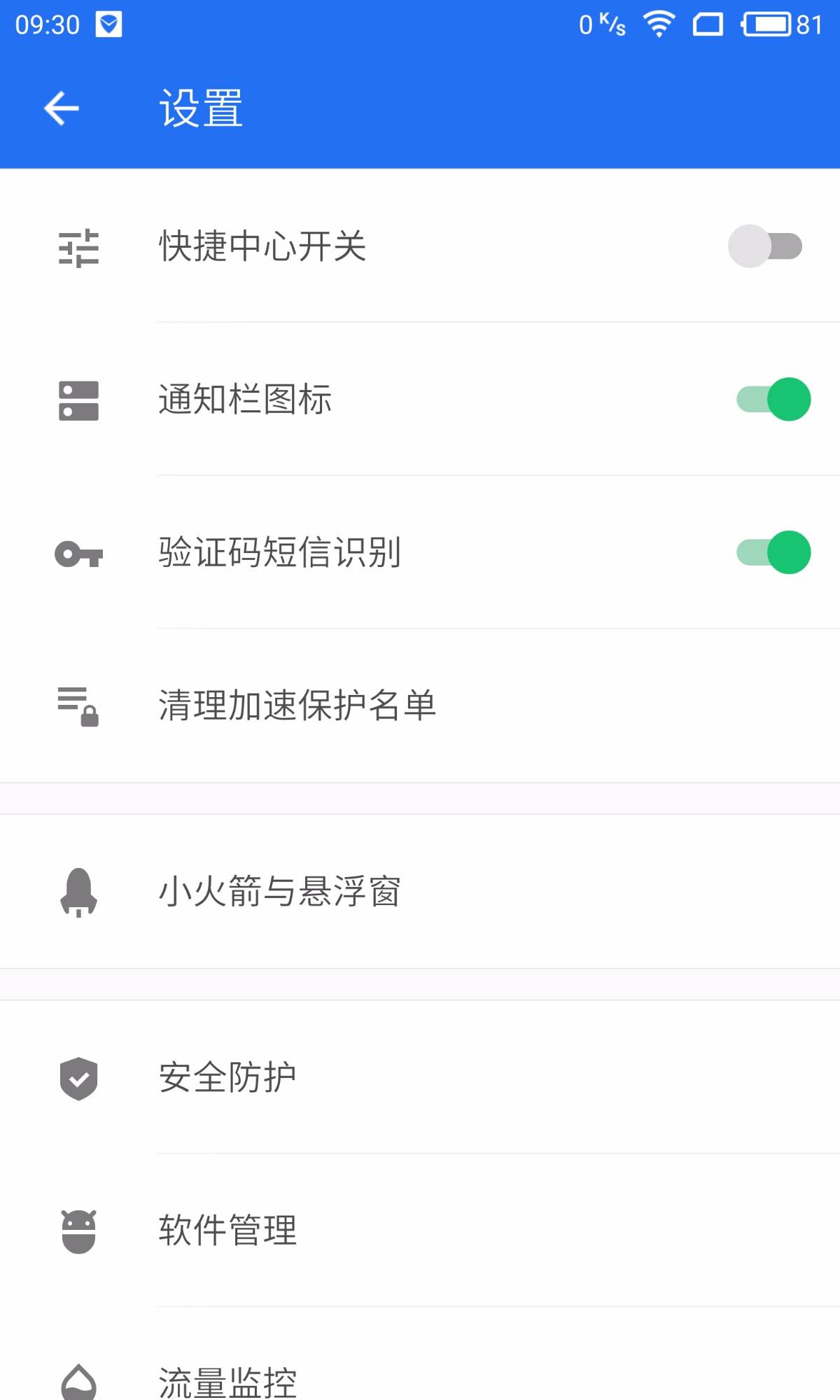Disable 验证码短信识别 switch

(773, 552)
